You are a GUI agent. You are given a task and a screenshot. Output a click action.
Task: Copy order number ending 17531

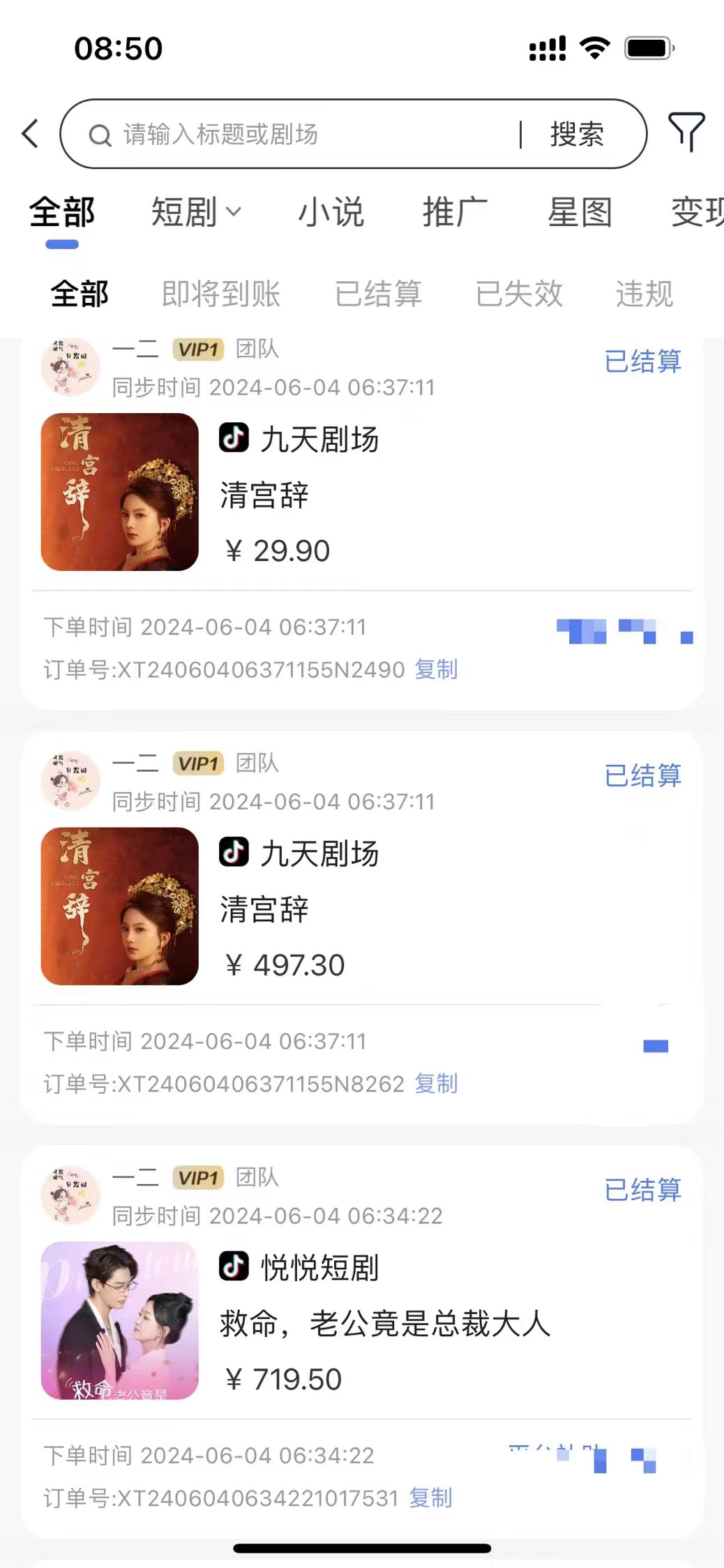[431, 1498]
